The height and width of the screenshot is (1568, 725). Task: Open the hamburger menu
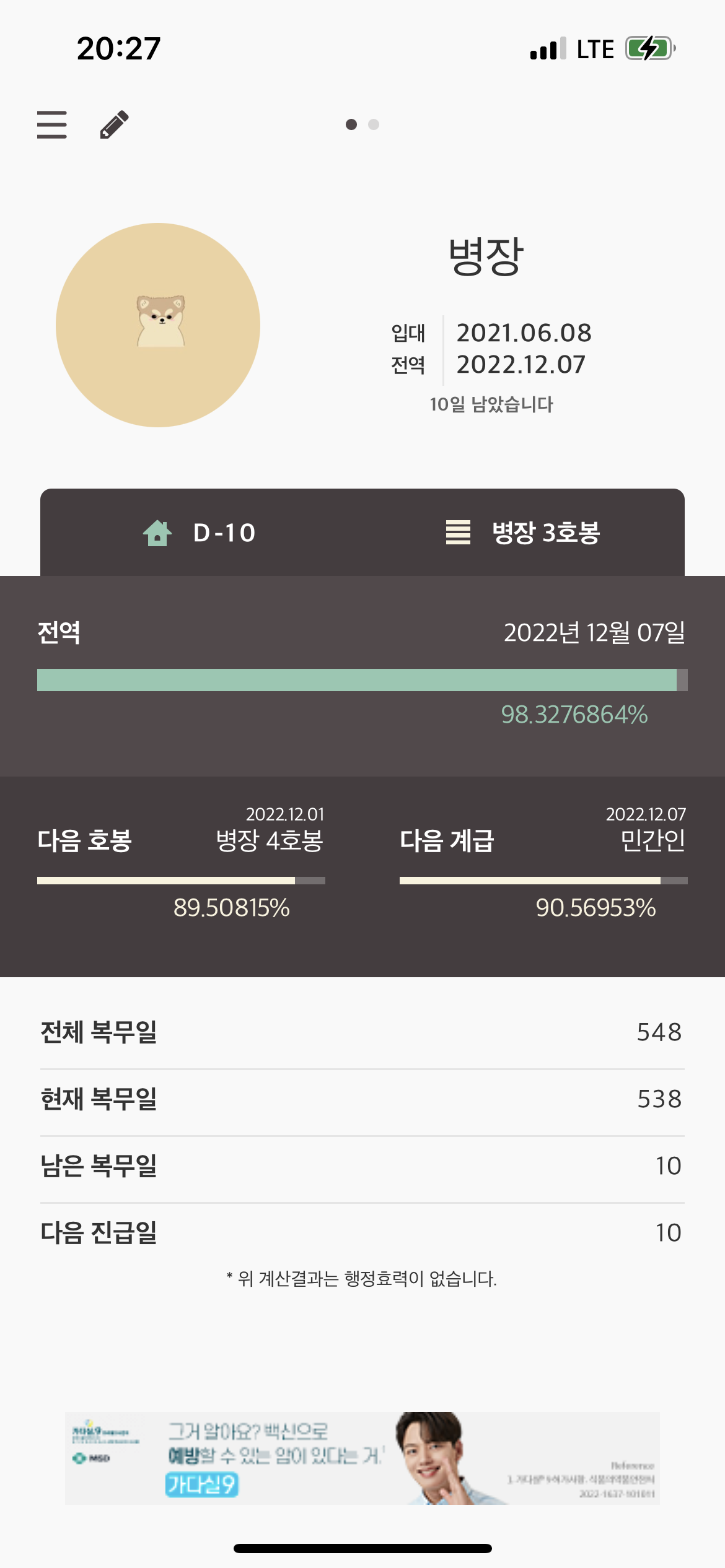(x=52, y=124)
